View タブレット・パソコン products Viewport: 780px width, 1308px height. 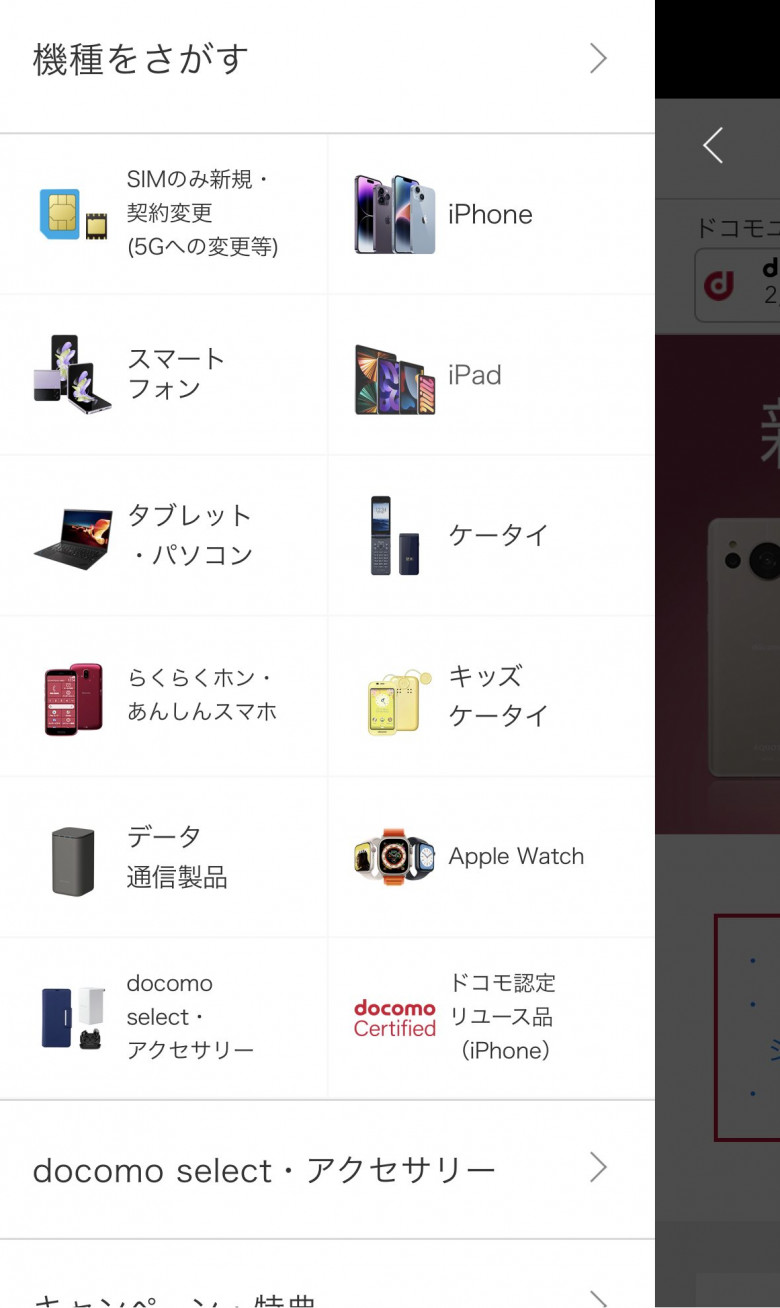[164, 535]
